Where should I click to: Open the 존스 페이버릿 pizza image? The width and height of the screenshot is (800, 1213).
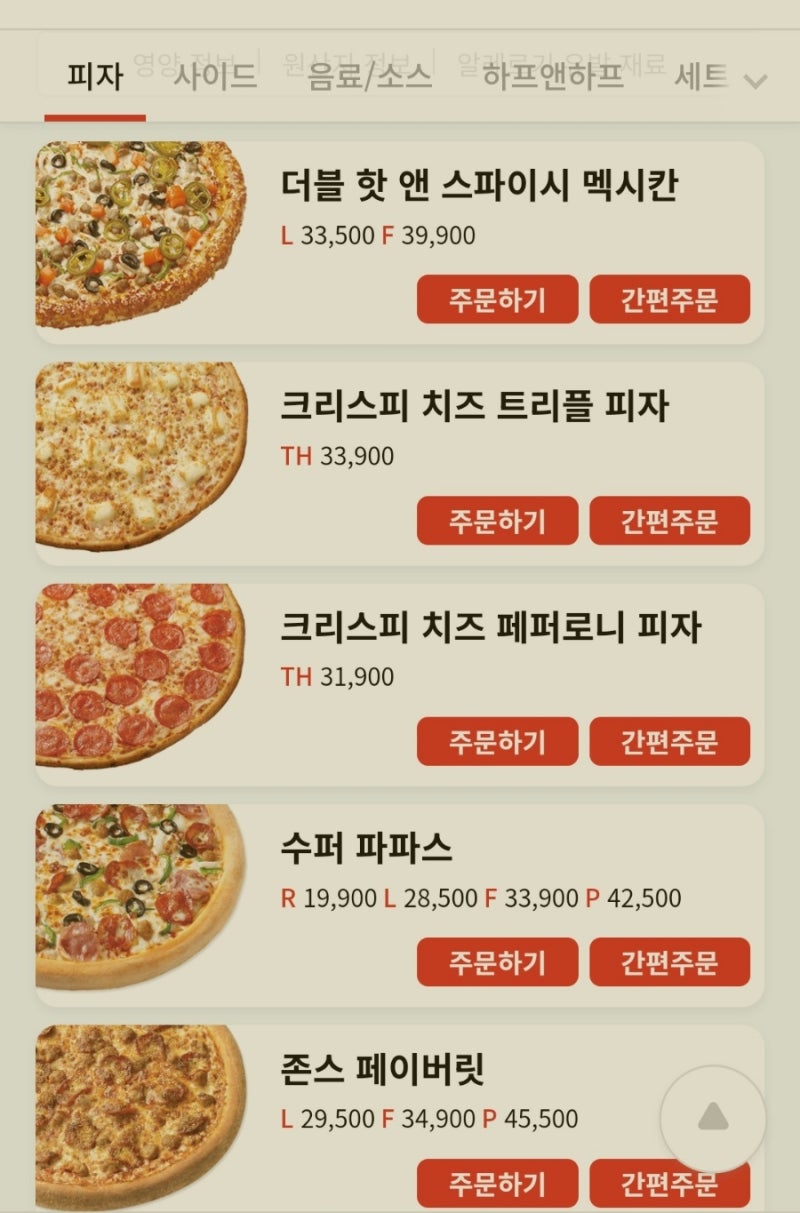pyautogui.click(x=135, y=1110)
